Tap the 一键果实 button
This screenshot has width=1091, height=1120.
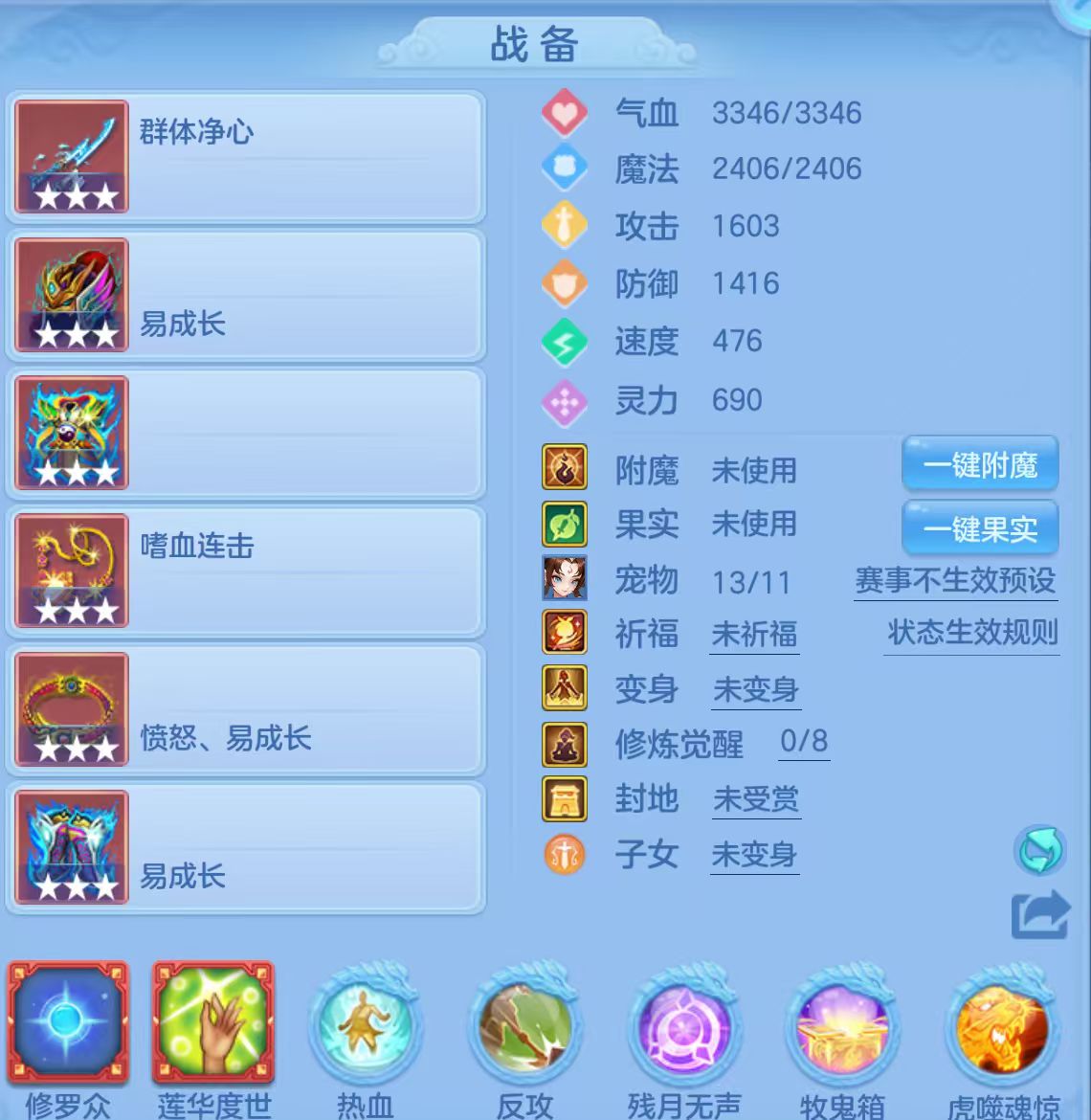(x=980, y=527)
